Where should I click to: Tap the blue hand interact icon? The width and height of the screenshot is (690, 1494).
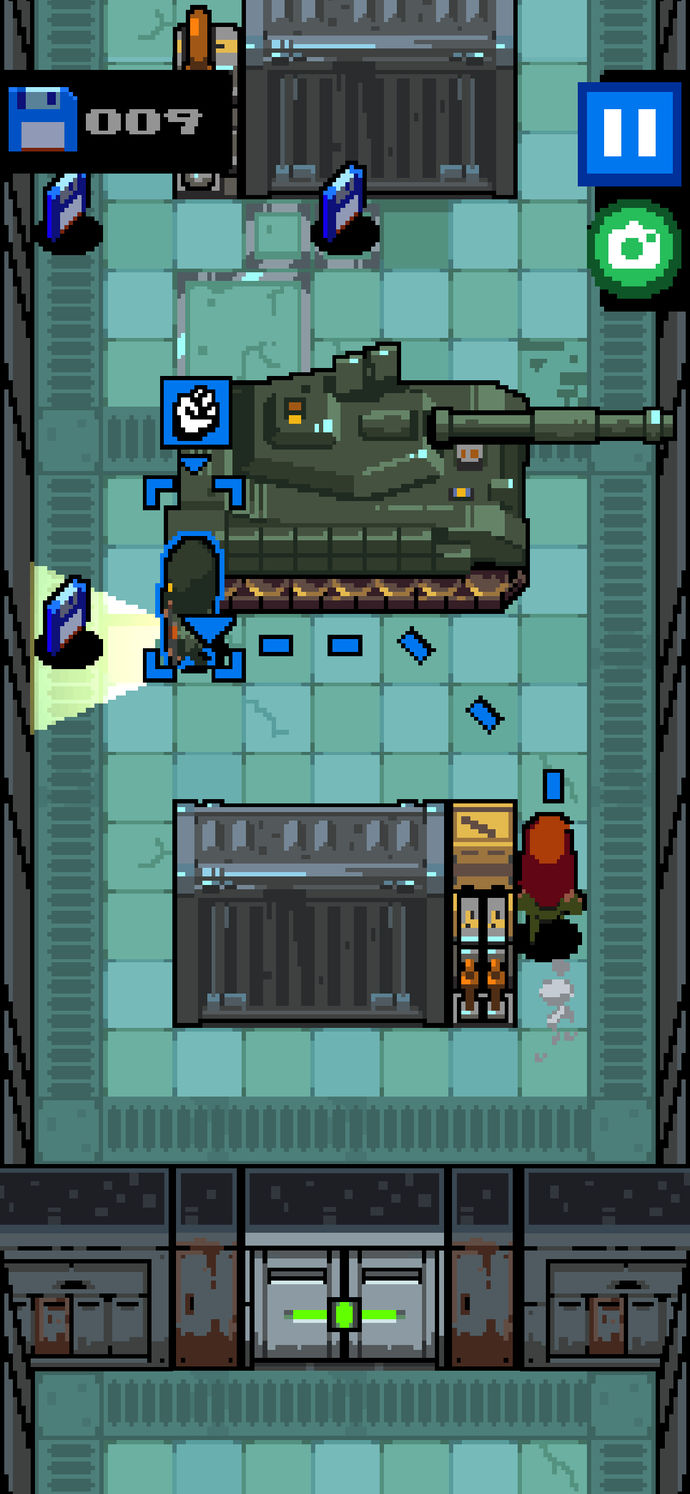click(x=196, y=411)
